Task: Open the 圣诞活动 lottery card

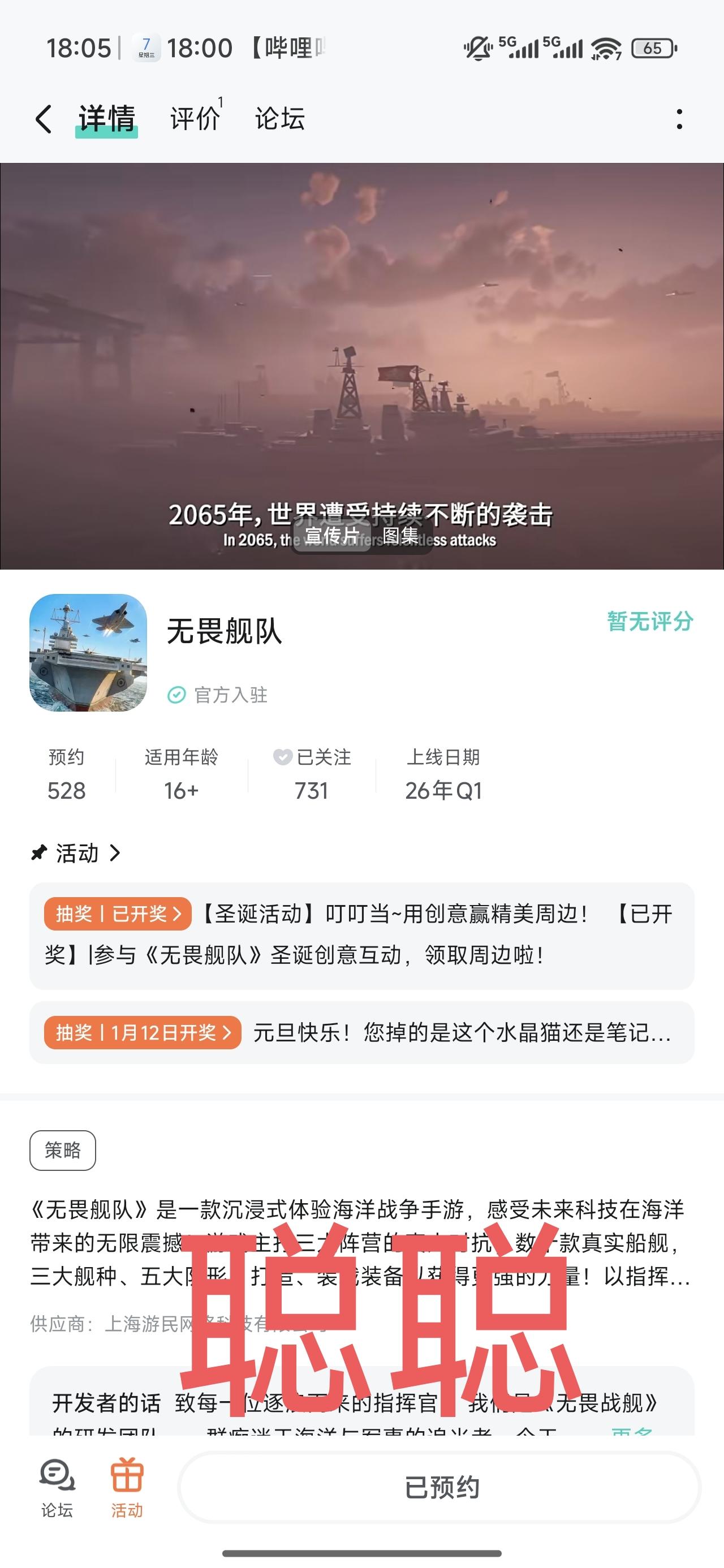Action: pos(361,935)
